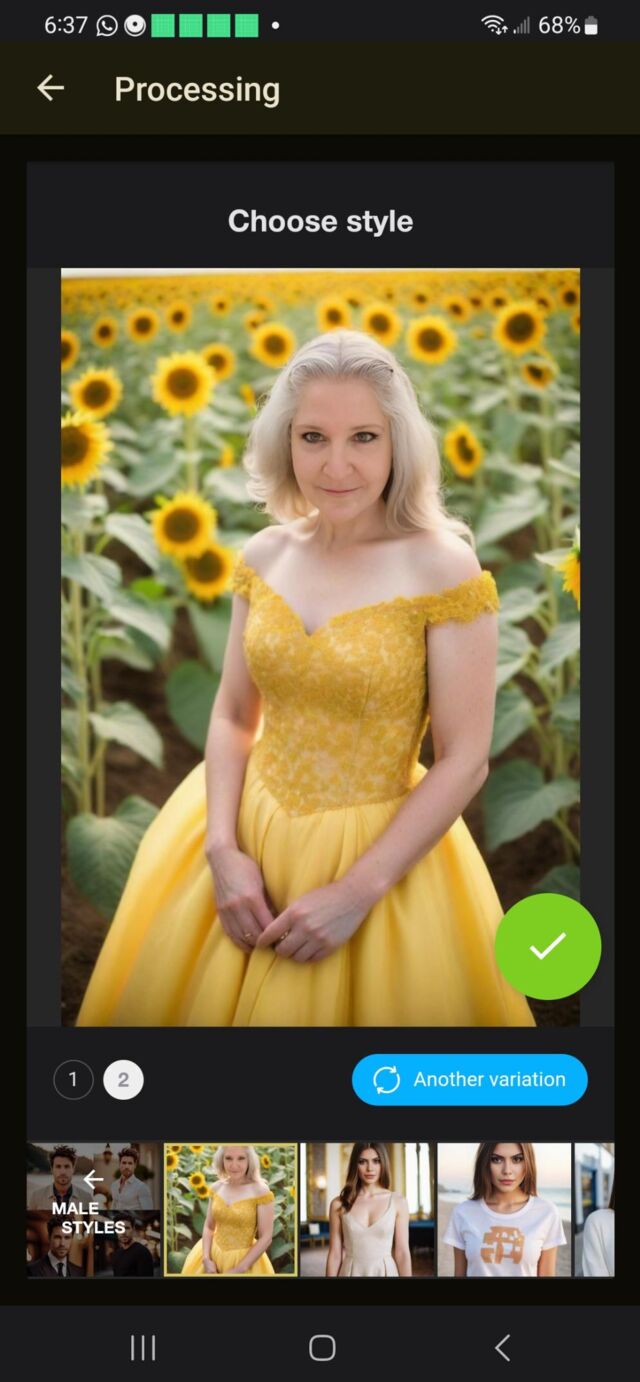This screenshot has width=640, height=1382.
Task: Go to the home screen
Action: [322, 1348]
